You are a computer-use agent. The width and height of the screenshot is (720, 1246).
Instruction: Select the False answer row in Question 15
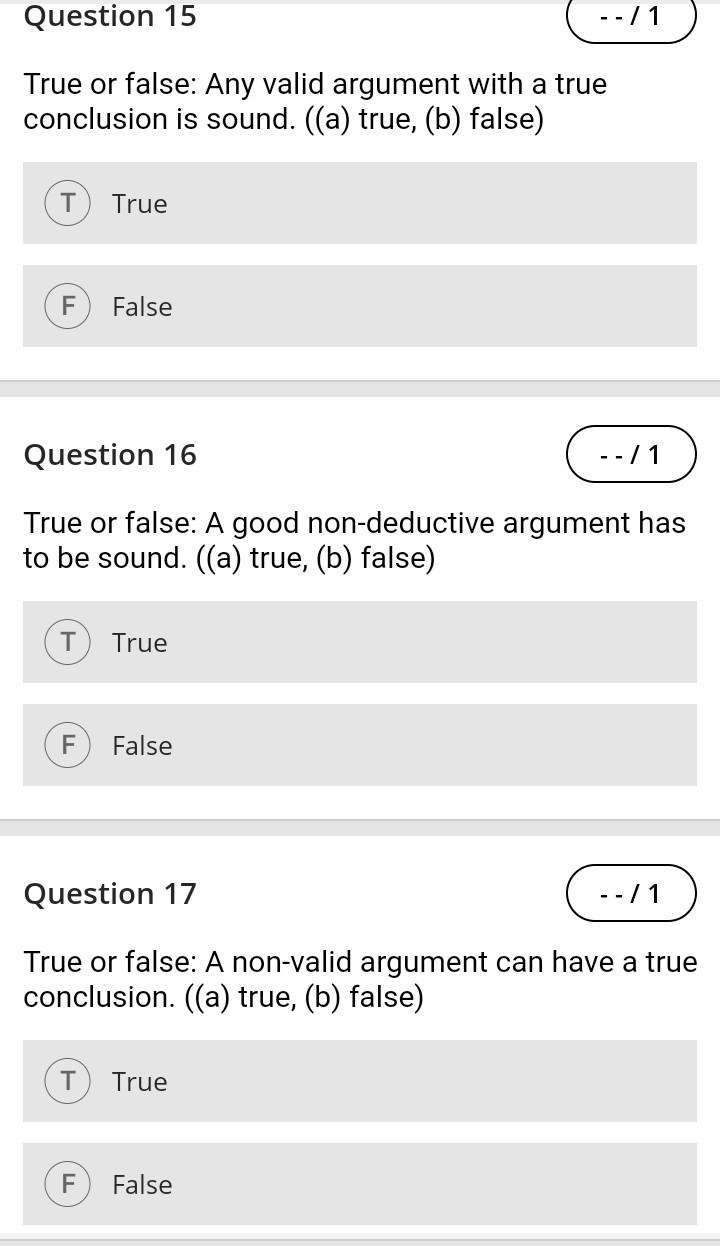click(x=300, y=306)
